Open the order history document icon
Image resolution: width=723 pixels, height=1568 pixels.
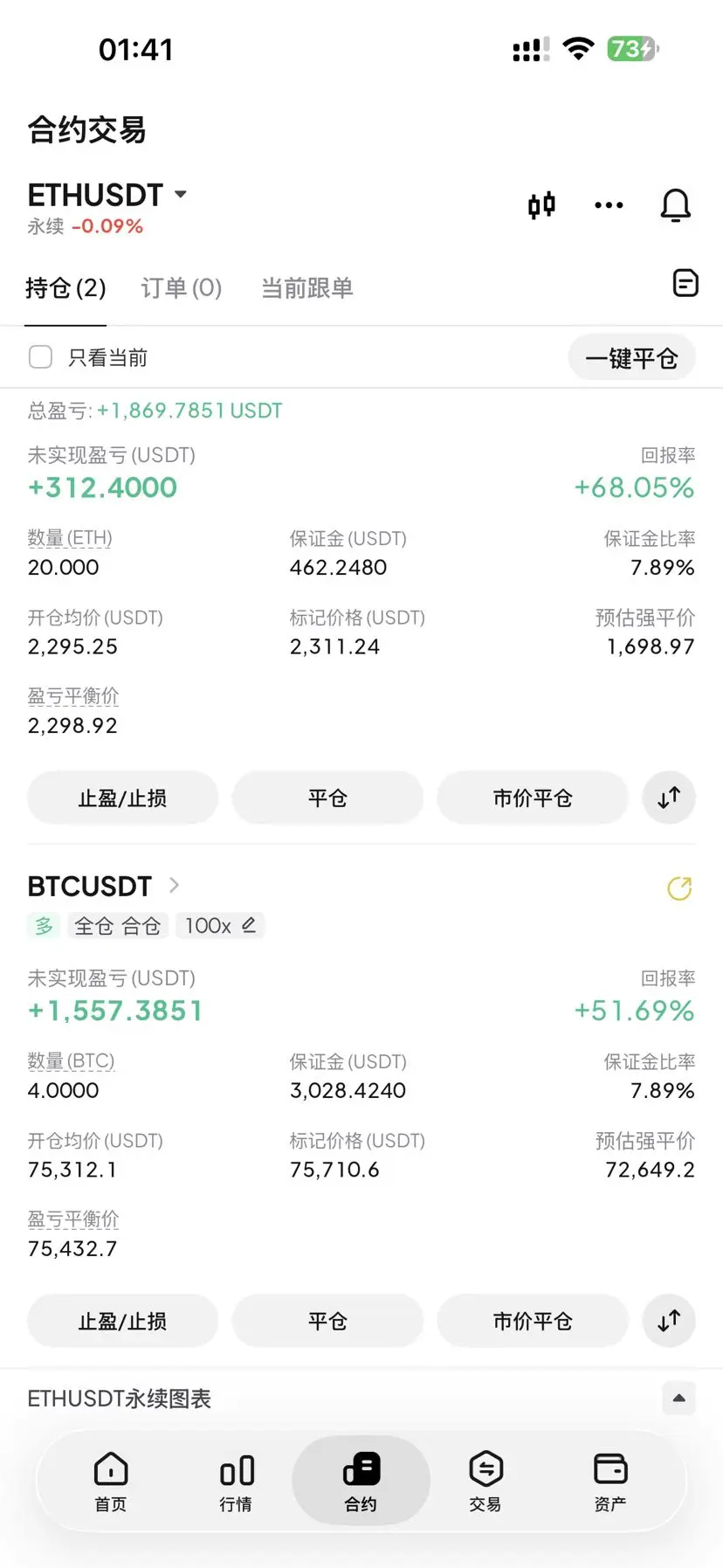(685, 283)
